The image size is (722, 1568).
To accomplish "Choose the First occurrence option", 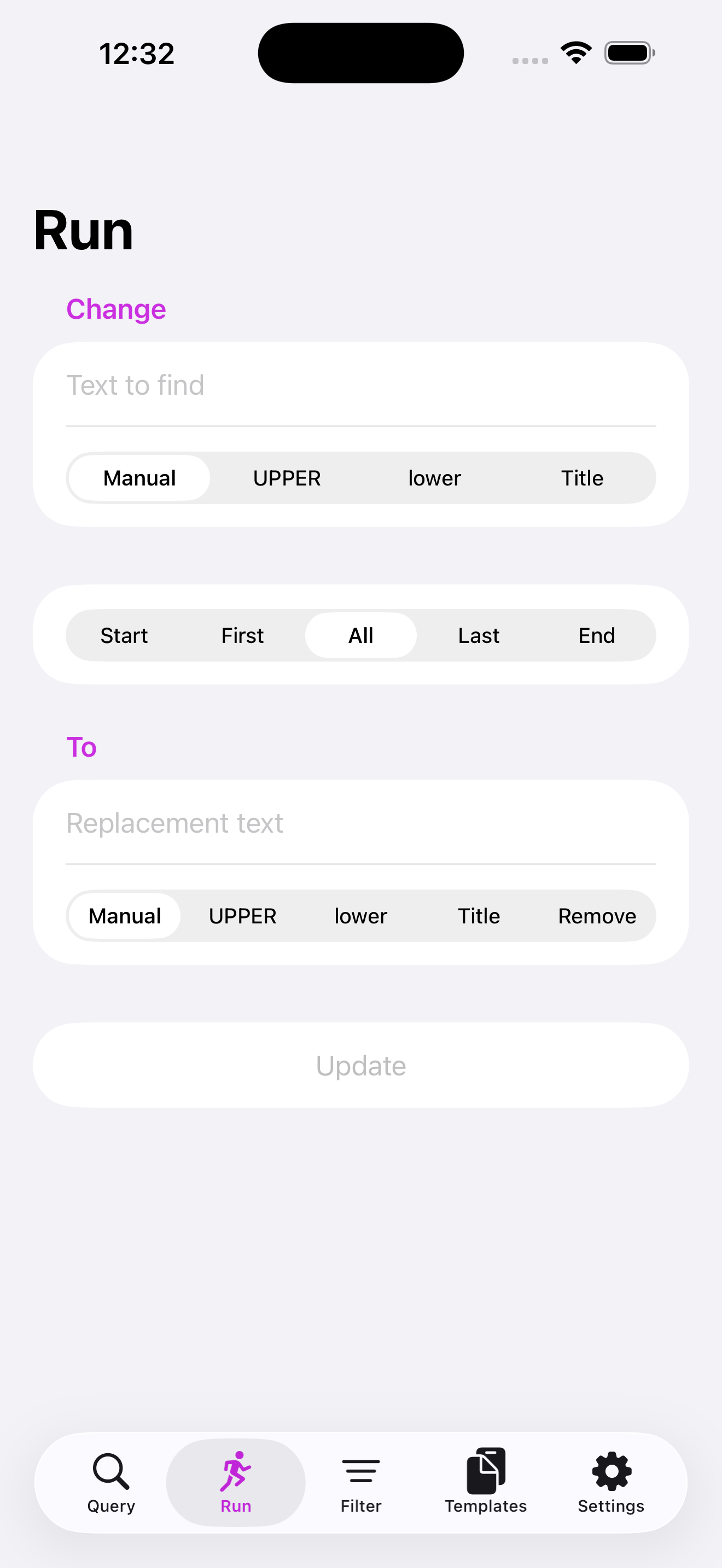I will (x=242, y=635).
